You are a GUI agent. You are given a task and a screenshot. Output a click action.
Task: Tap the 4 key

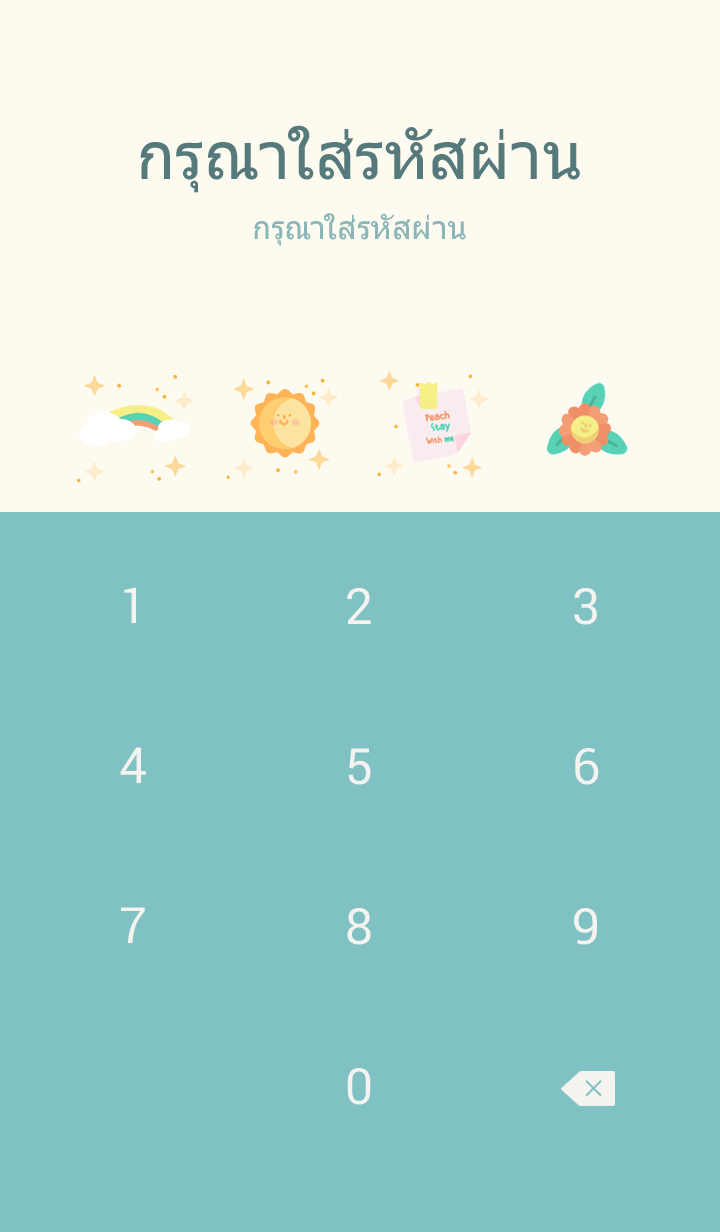[x=132, y=767]
